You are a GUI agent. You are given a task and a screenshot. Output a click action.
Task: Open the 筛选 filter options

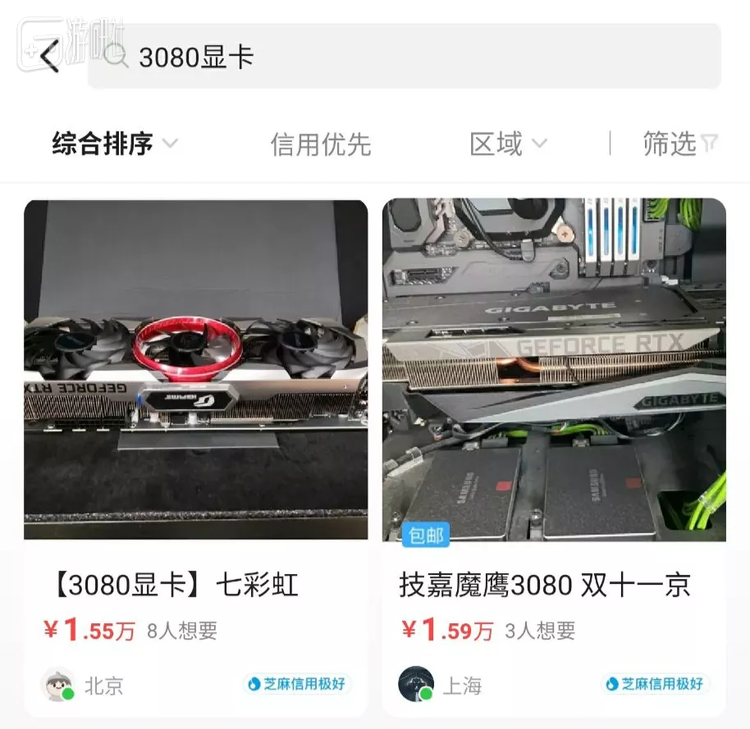click(680, 144)
